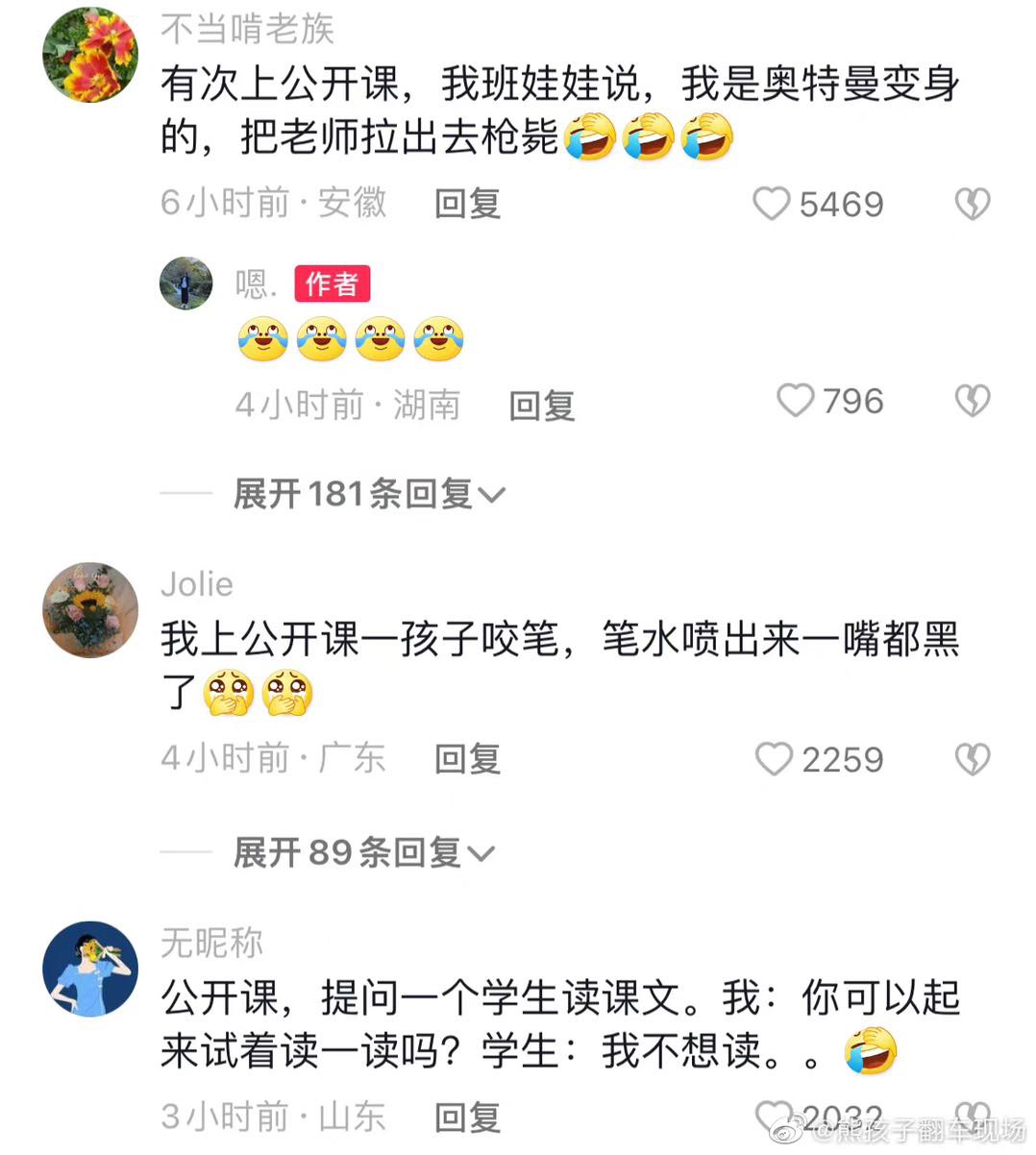
Task: Like Jolie's comment
Action: (x=774, y=759)
